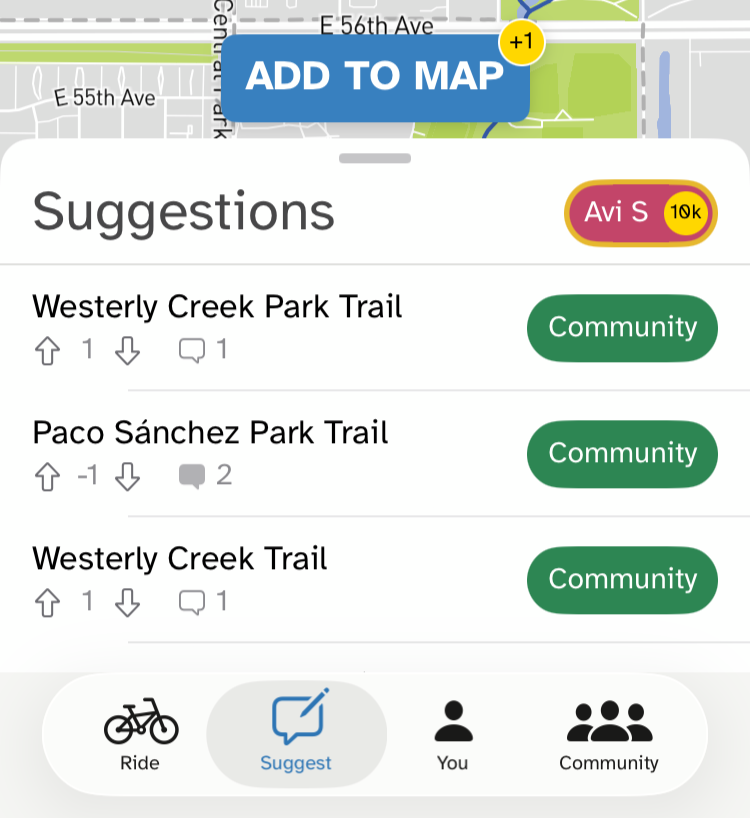
Task: Upvote Westerly Creek Park Trail
Action: coord(47,350)
